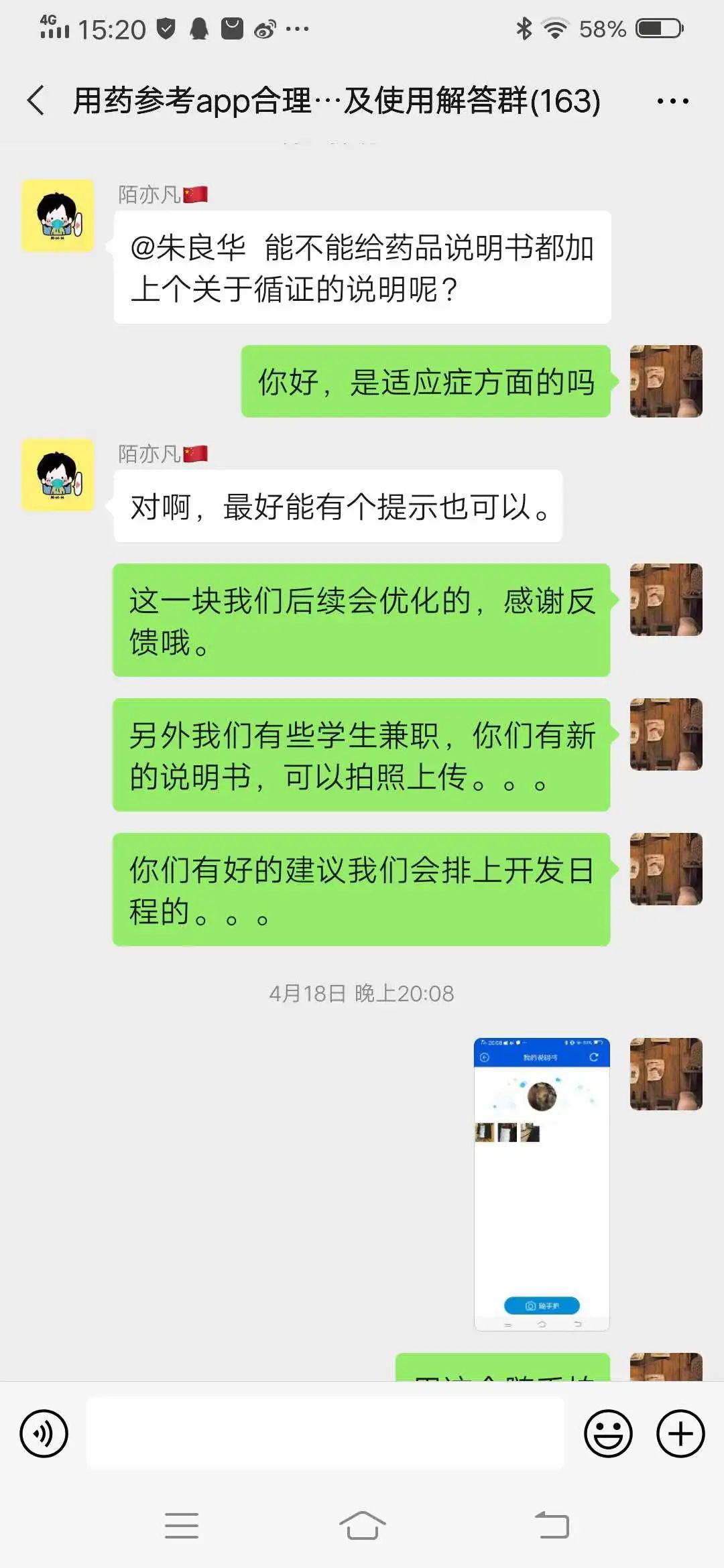The height and width of the screenshot is (1568, 724).
Task: Tap the system back button
Action: 552,1526
